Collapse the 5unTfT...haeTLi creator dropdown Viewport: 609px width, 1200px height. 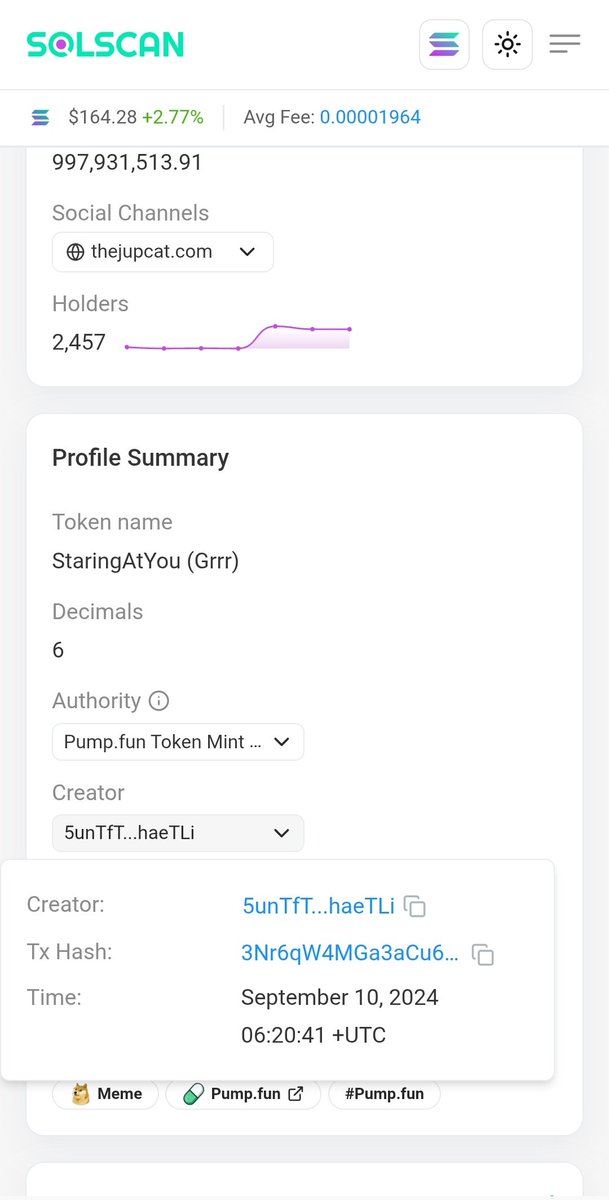point(178,832)
